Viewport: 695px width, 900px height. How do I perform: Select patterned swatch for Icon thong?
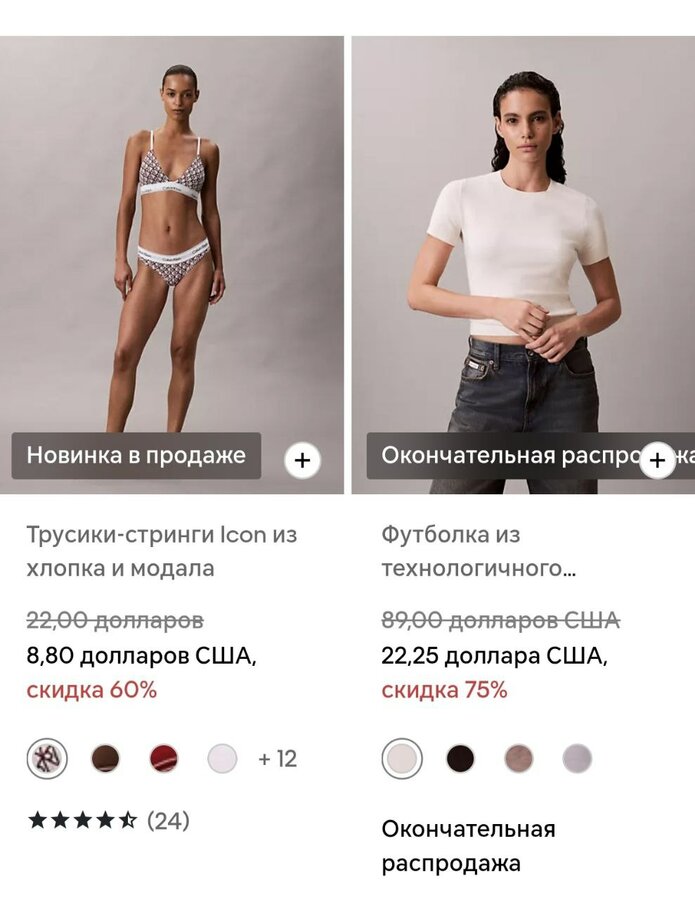(x=47, y=759)
